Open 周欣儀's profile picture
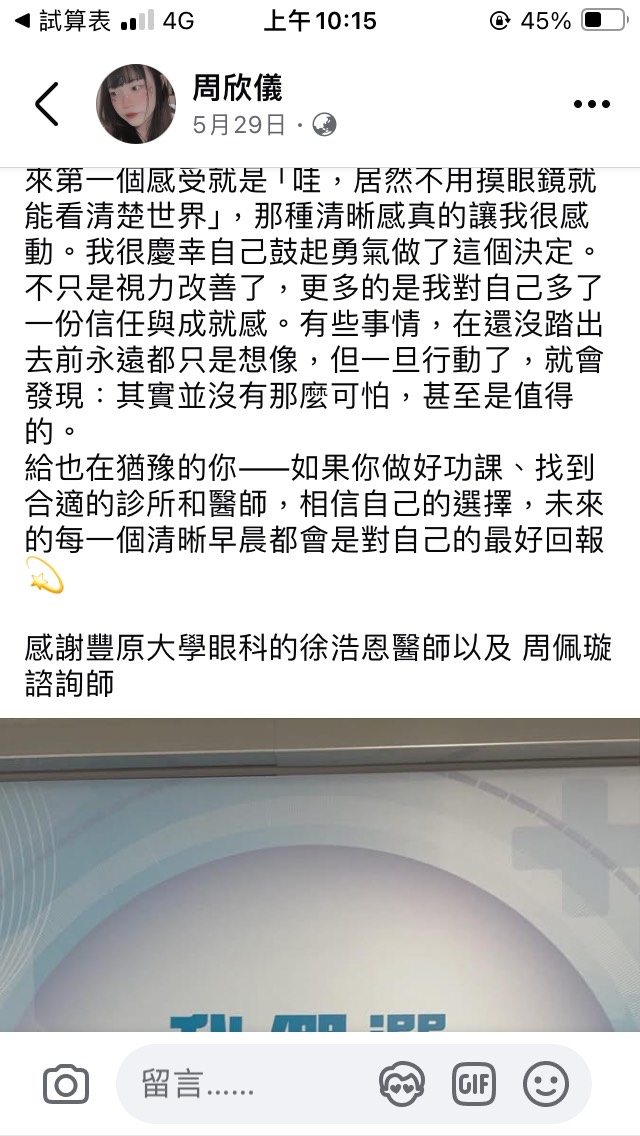 pos(136,104)
